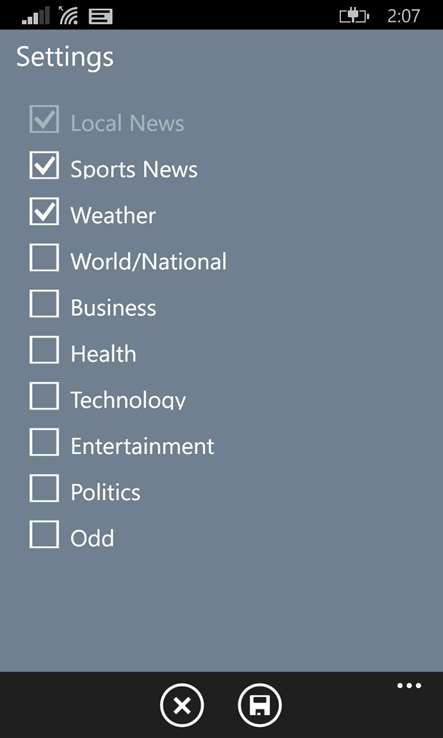Viewport: 443px width, 738px height.
Task: Enable the World/National checkbox
Action: click(x=44, y=257)
